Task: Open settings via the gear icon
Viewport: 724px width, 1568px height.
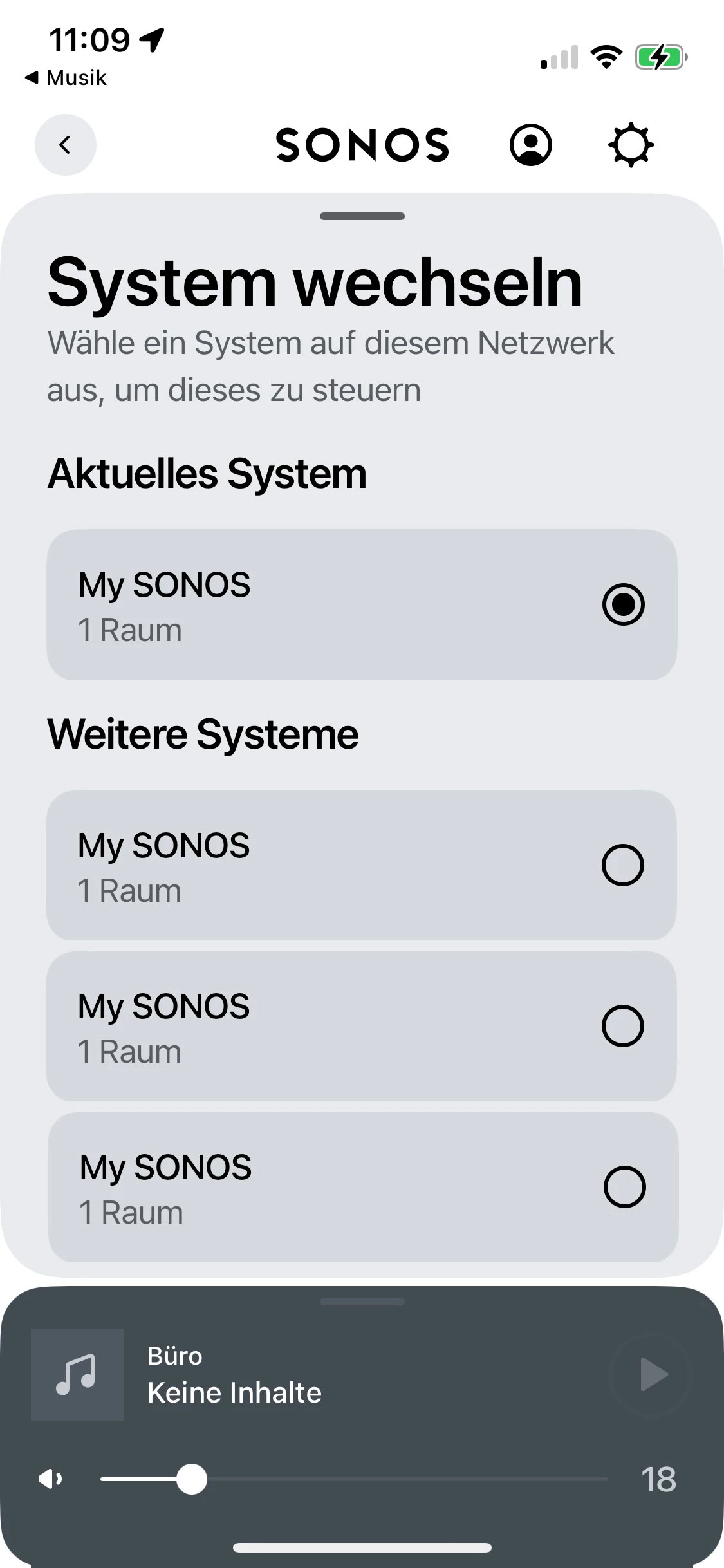Action: coord(631,145)
